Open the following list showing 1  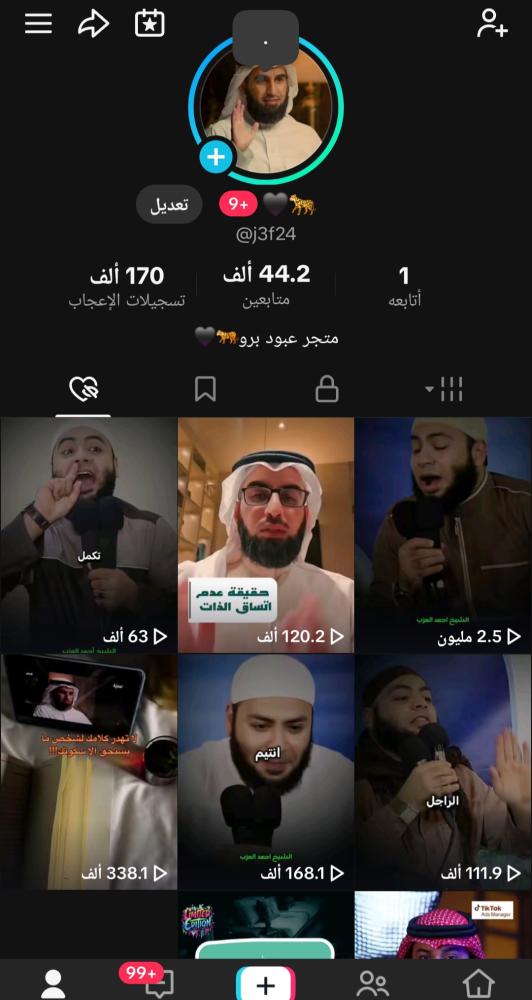click(404, 286)
